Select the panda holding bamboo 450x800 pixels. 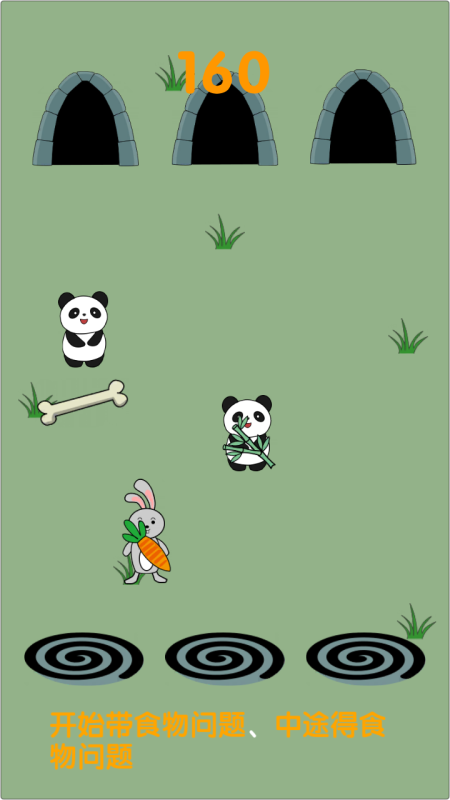click(248, 433)
